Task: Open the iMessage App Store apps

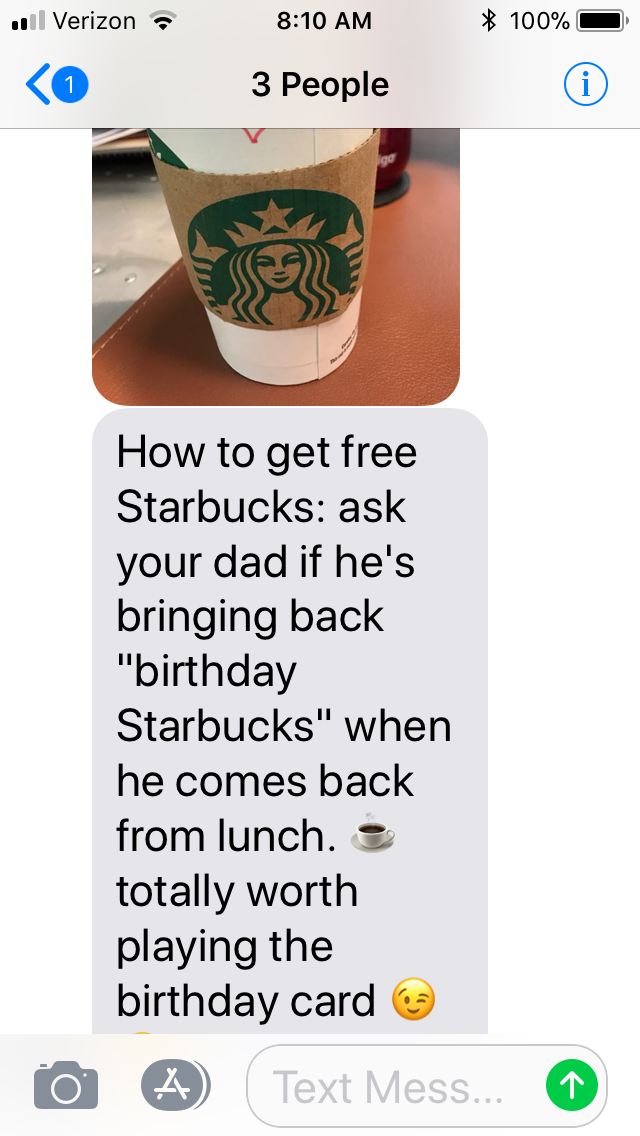Action: (x=175, y=1085)
